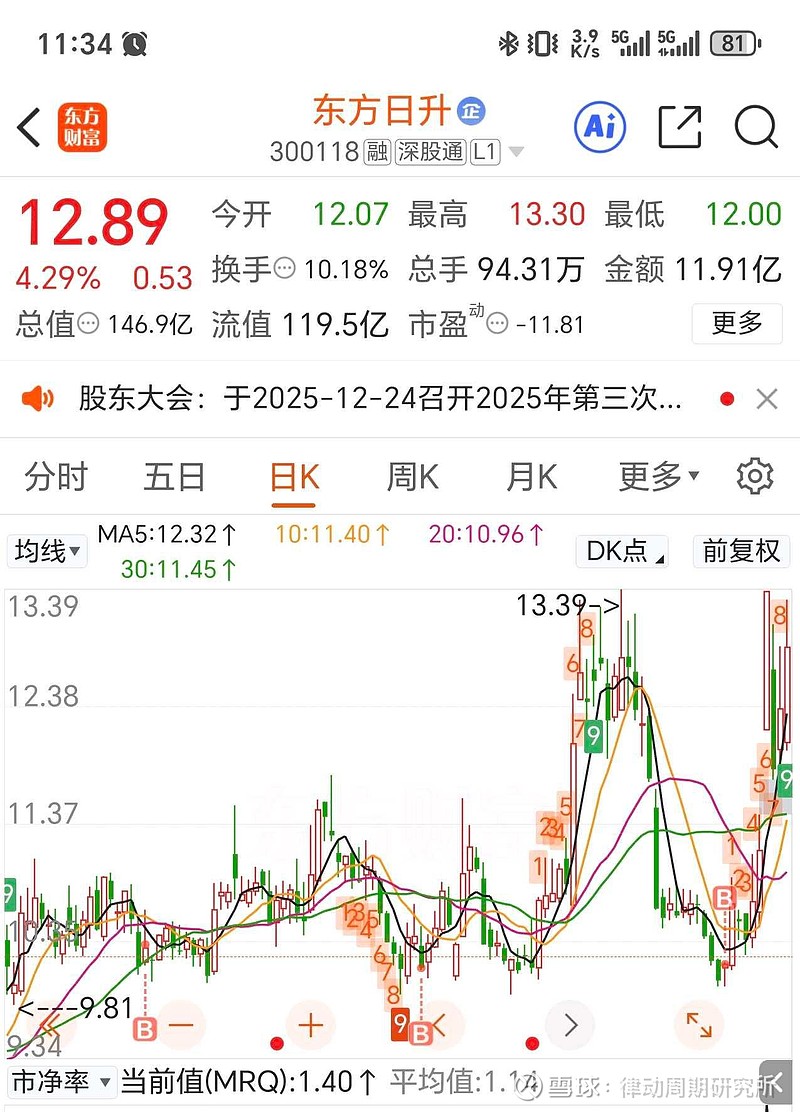This screenshot has width=800, height=1112.
Task: Dismiss the announcement banner
Action: pos(767,399)
